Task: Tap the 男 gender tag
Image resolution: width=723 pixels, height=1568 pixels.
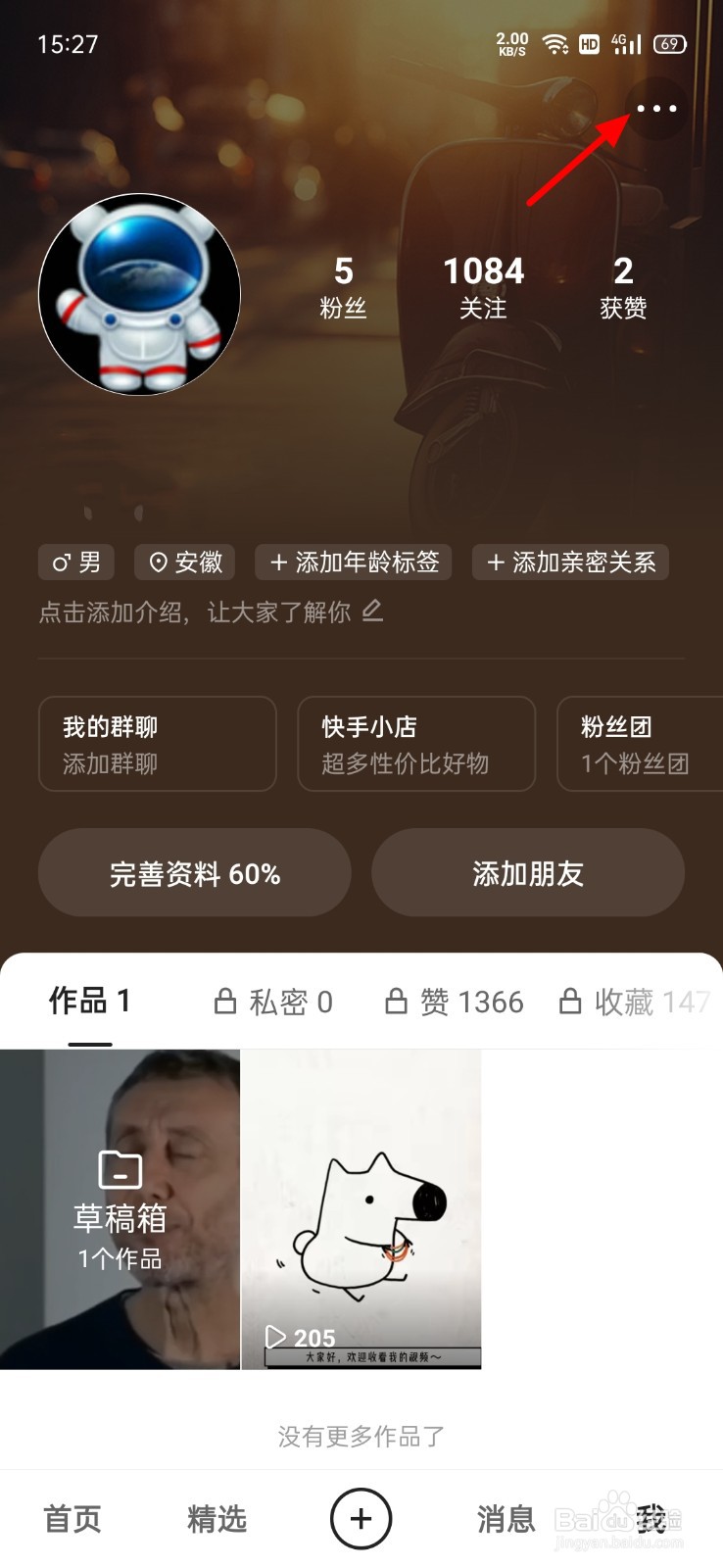Action: (x=75, y=562)
